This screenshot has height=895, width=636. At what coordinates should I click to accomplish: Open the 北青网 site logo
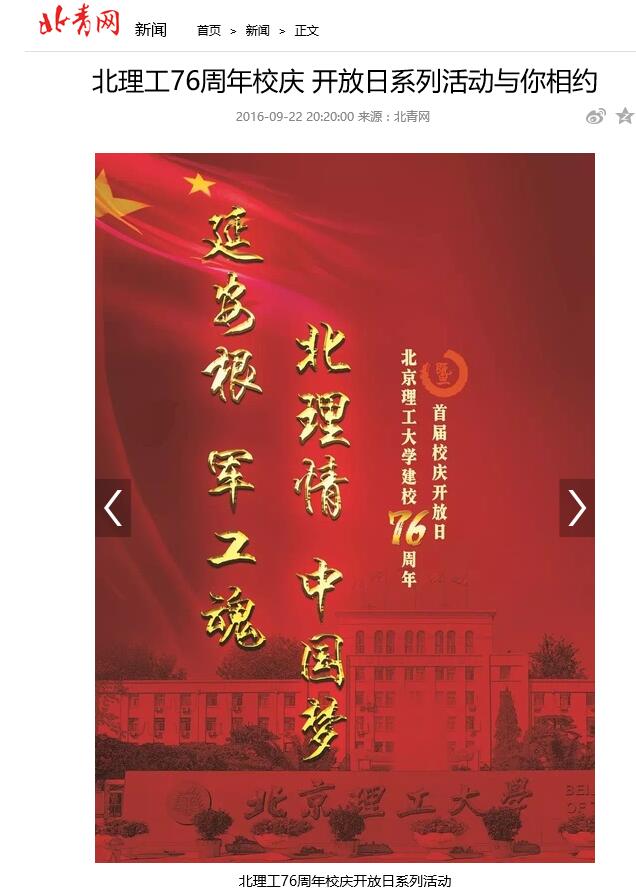pos(78,24)
